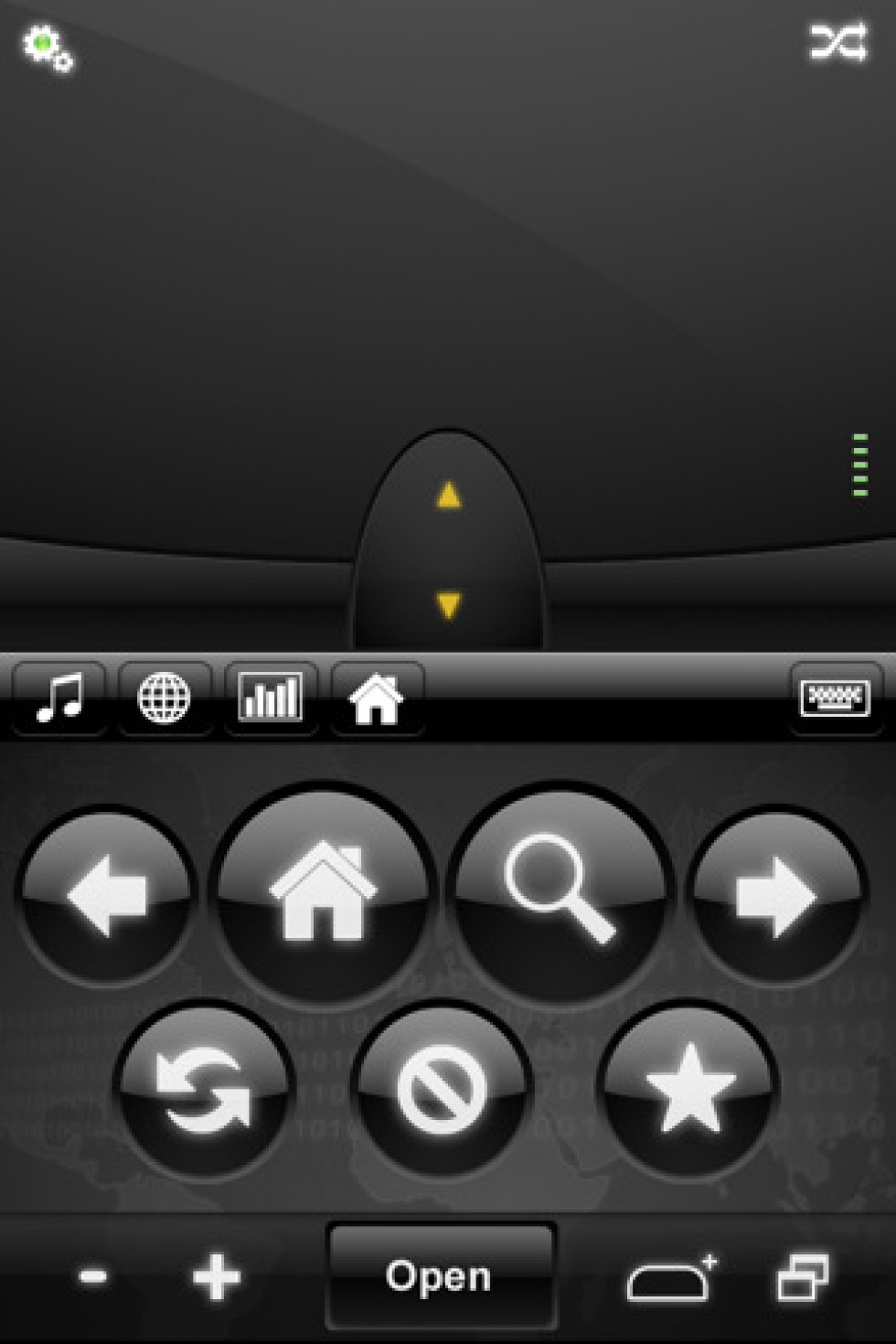
Task: Switch to the globe browser tab
Action: click(x=165, y=699)
